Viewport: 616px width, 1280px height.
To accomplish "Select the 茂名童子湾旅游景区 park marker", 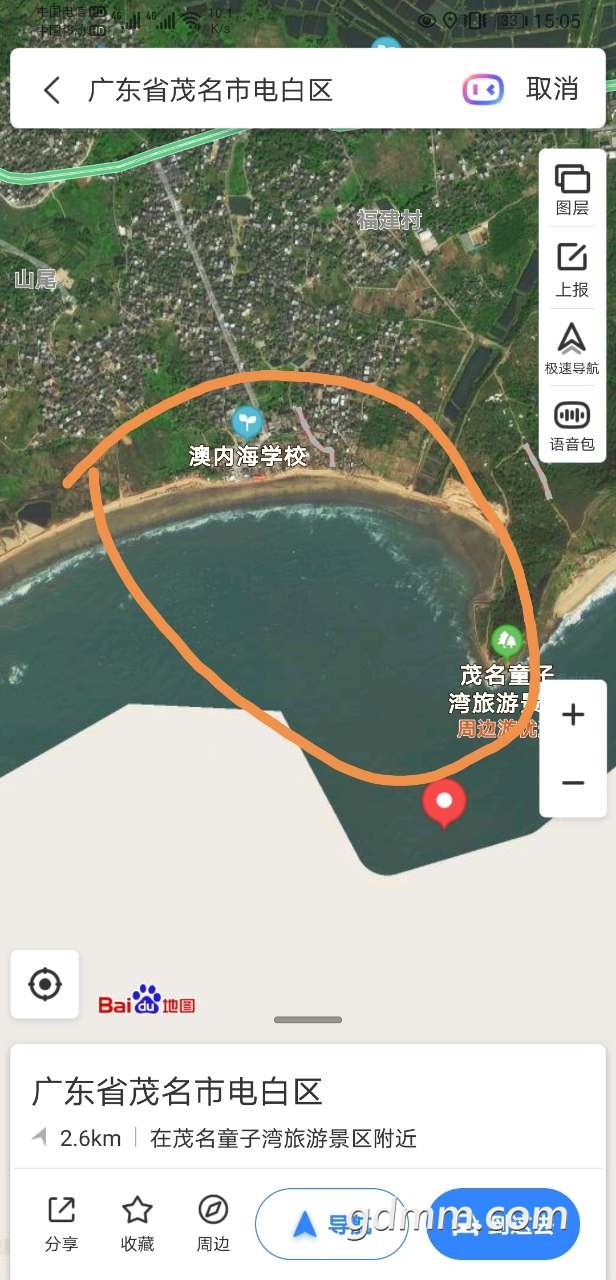I will [x=507, y=639].
